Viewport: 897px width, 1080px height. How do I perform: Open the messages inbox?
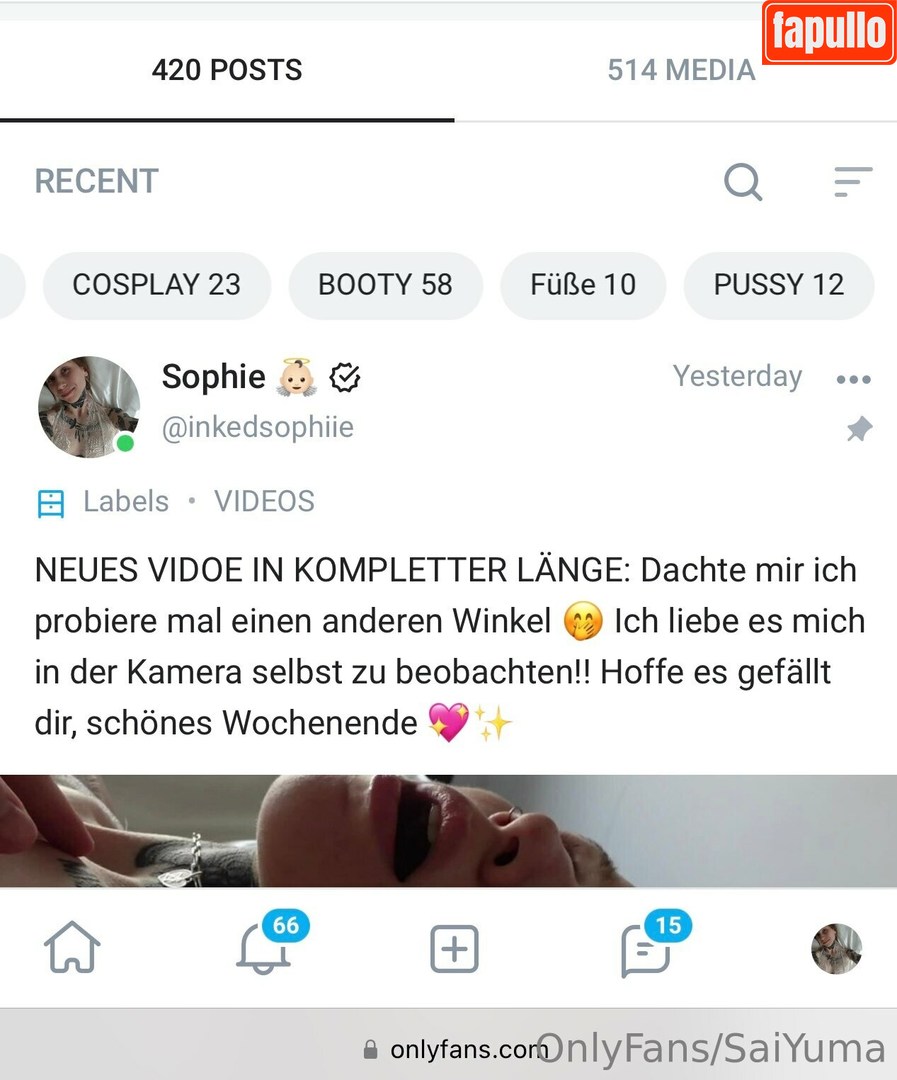(645, 949)
